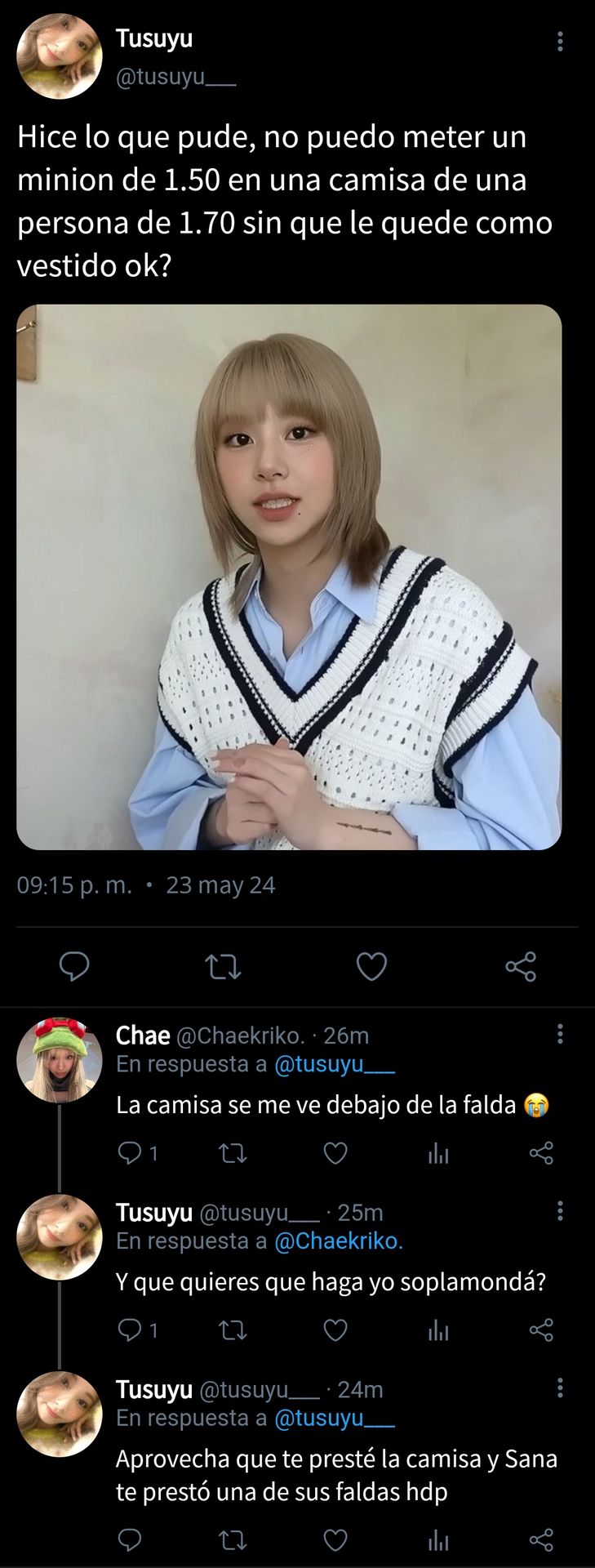Open overflow menu on Tusuyu's main tweet
The height and width of the screenshot is (1568, 595).
(560, 42)
